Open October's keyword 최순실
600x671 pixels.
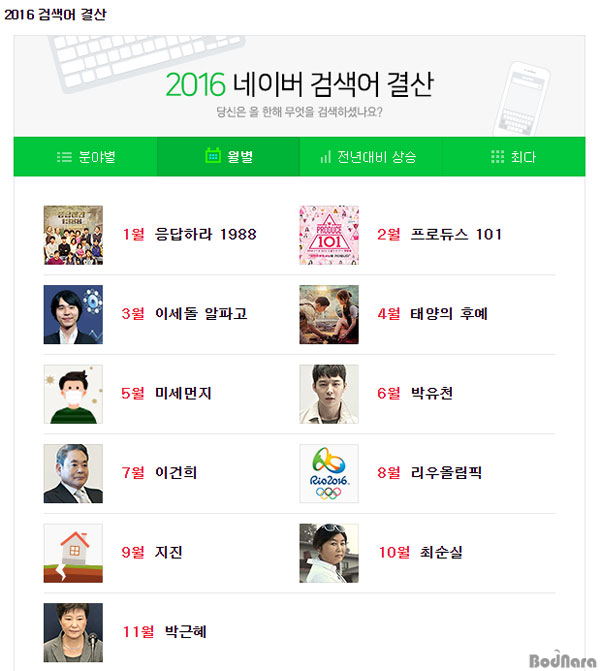click(441, 552)
